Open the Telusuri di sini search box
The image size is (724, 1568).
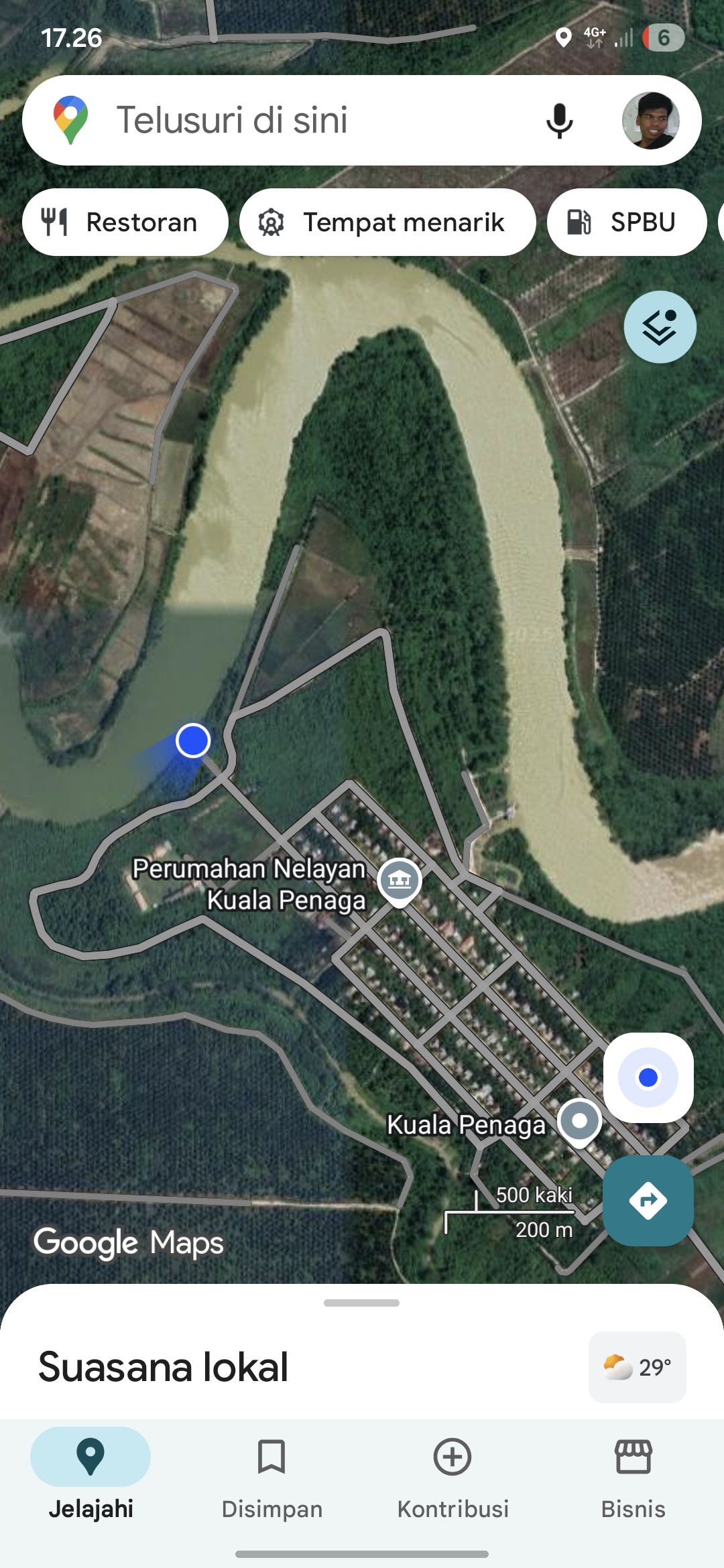point(302,121)
